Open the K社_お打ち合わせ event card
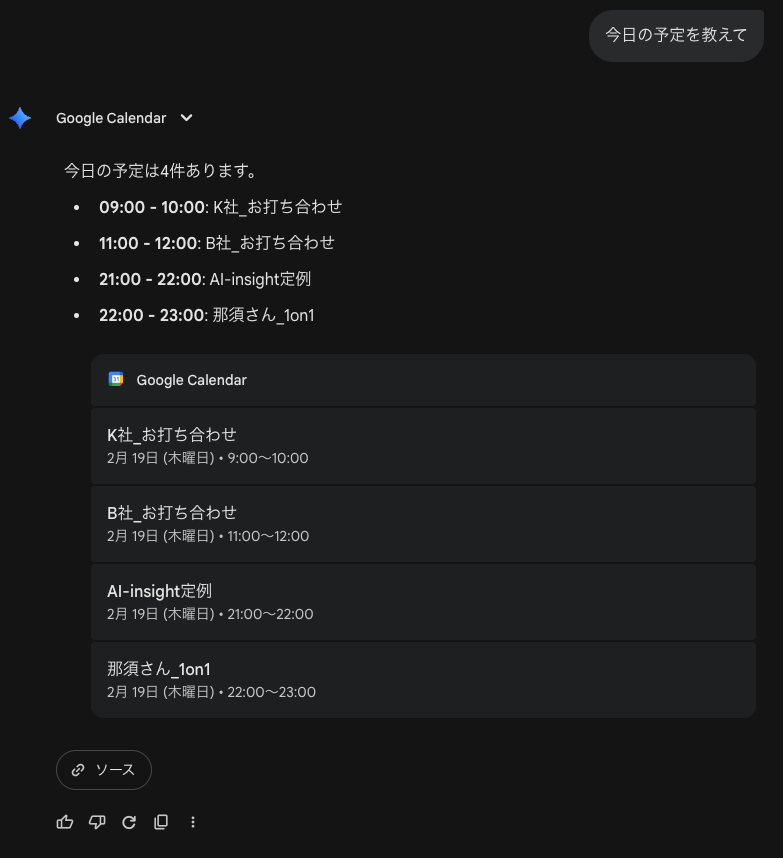 click(422, 446)
